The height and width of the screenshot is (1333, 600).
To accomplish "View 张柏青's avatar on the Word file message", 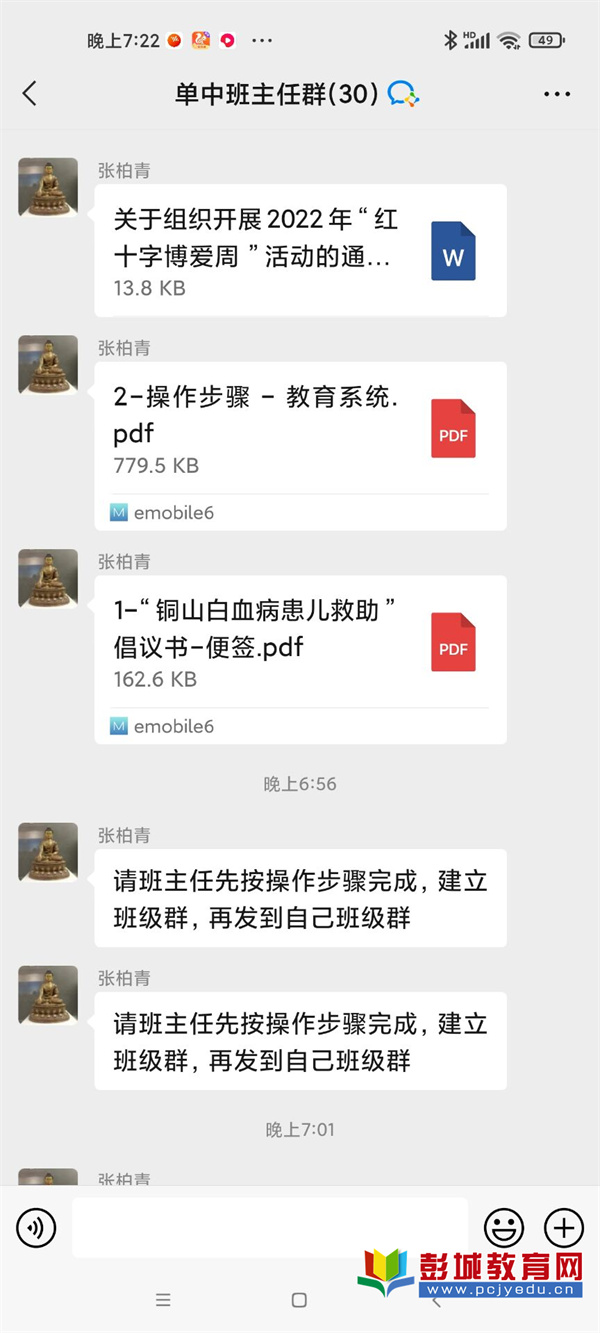I will pos(48,187).
